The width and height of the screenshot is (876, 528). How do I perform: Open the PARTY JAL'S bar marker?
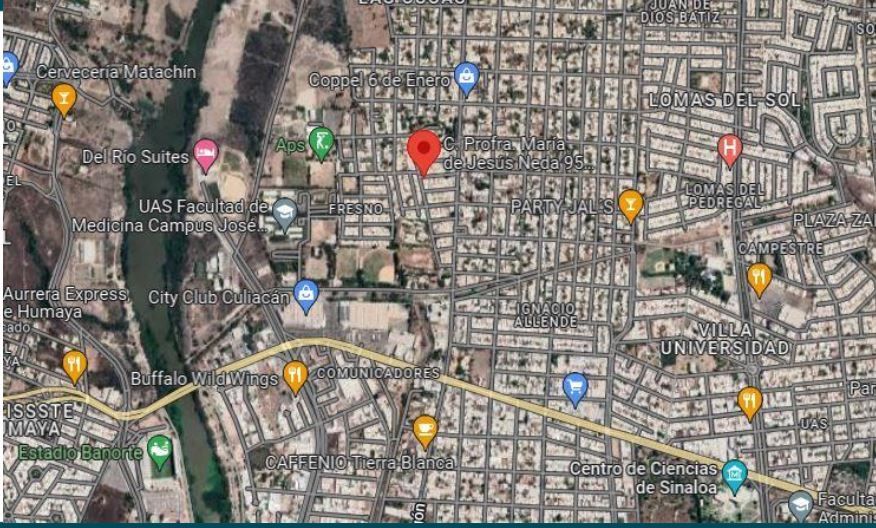click(x=631, y=206)
